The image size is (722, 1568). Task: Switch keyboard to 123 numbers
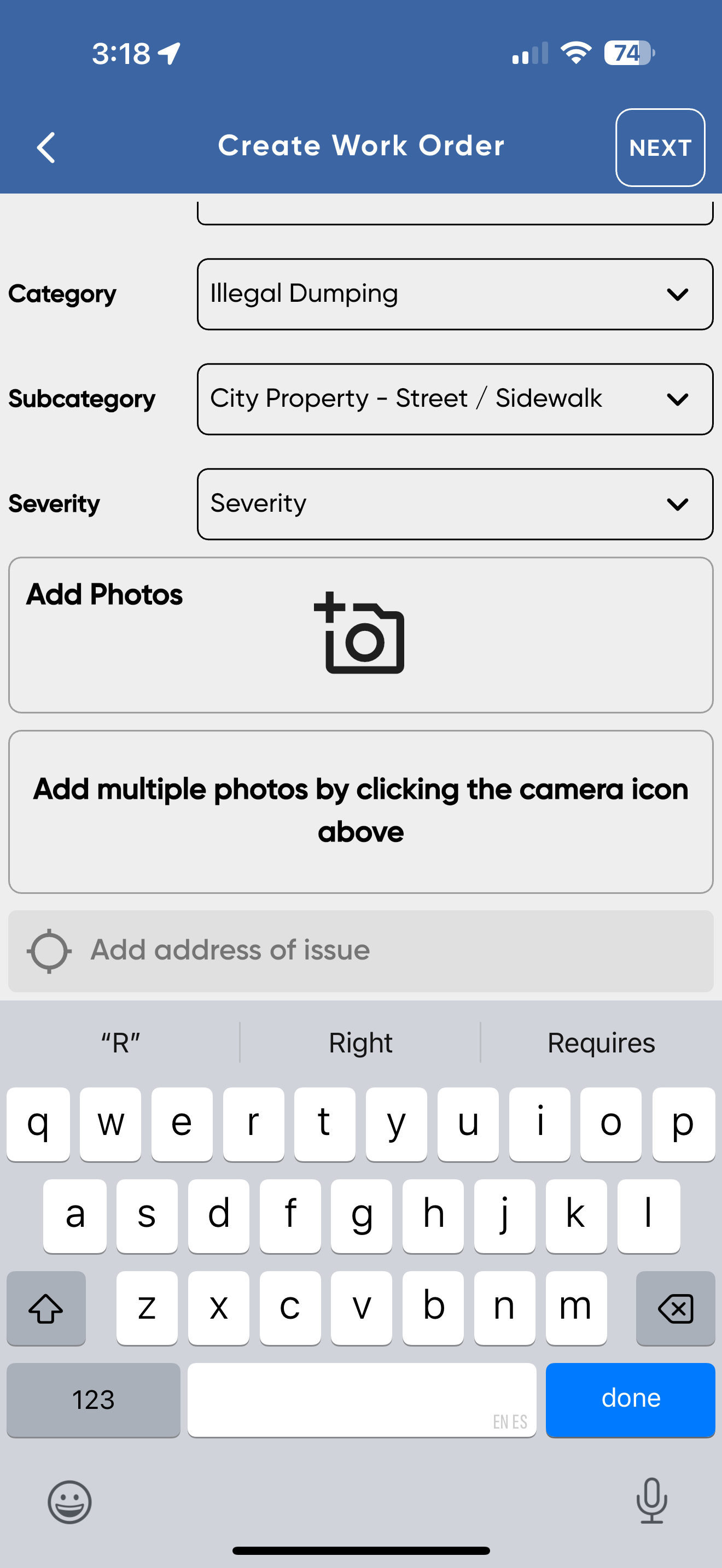coord(93,1400)
